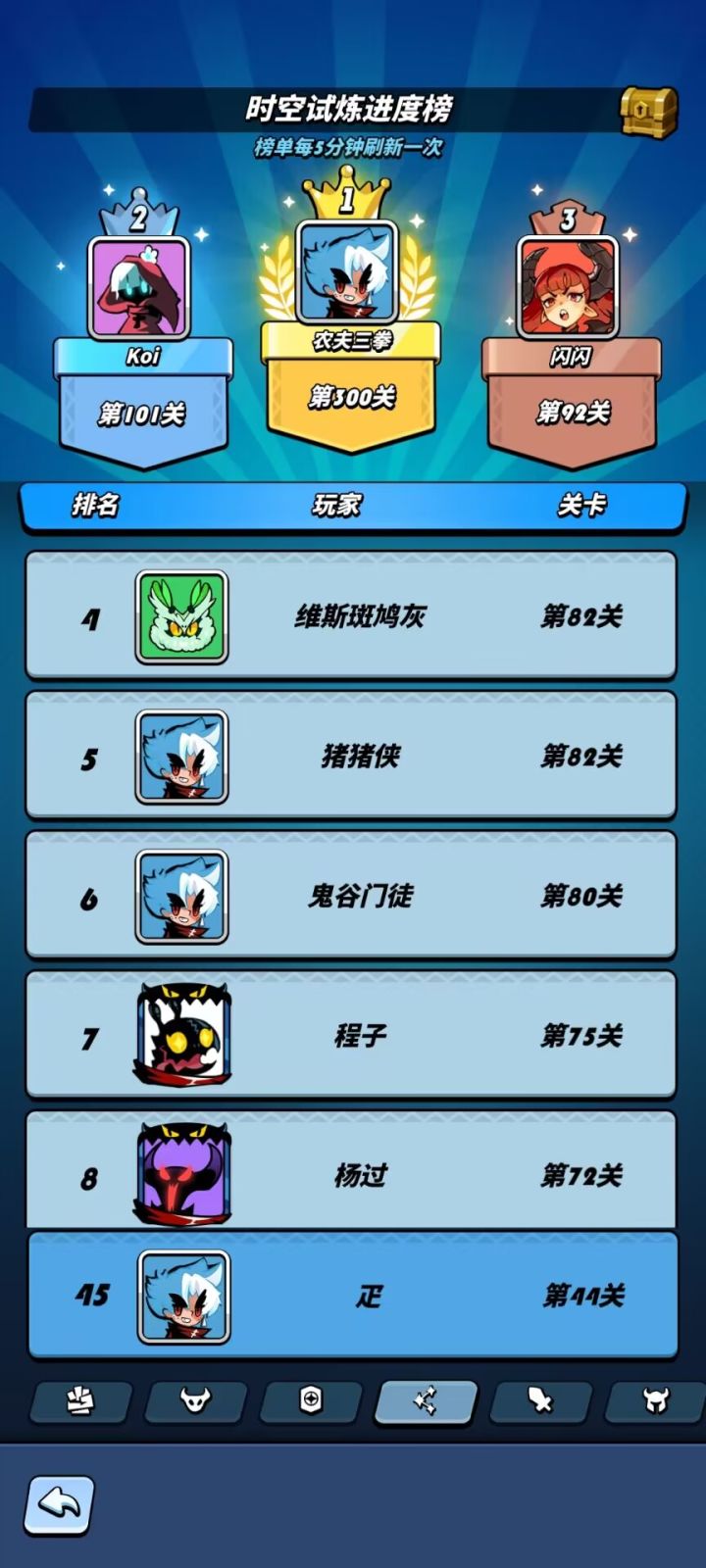Image resolution: width=706 pixels, height=1568 pixels.
Task: Select the sparkle arrows leaderboard tab
Action: click(426, 1401)
